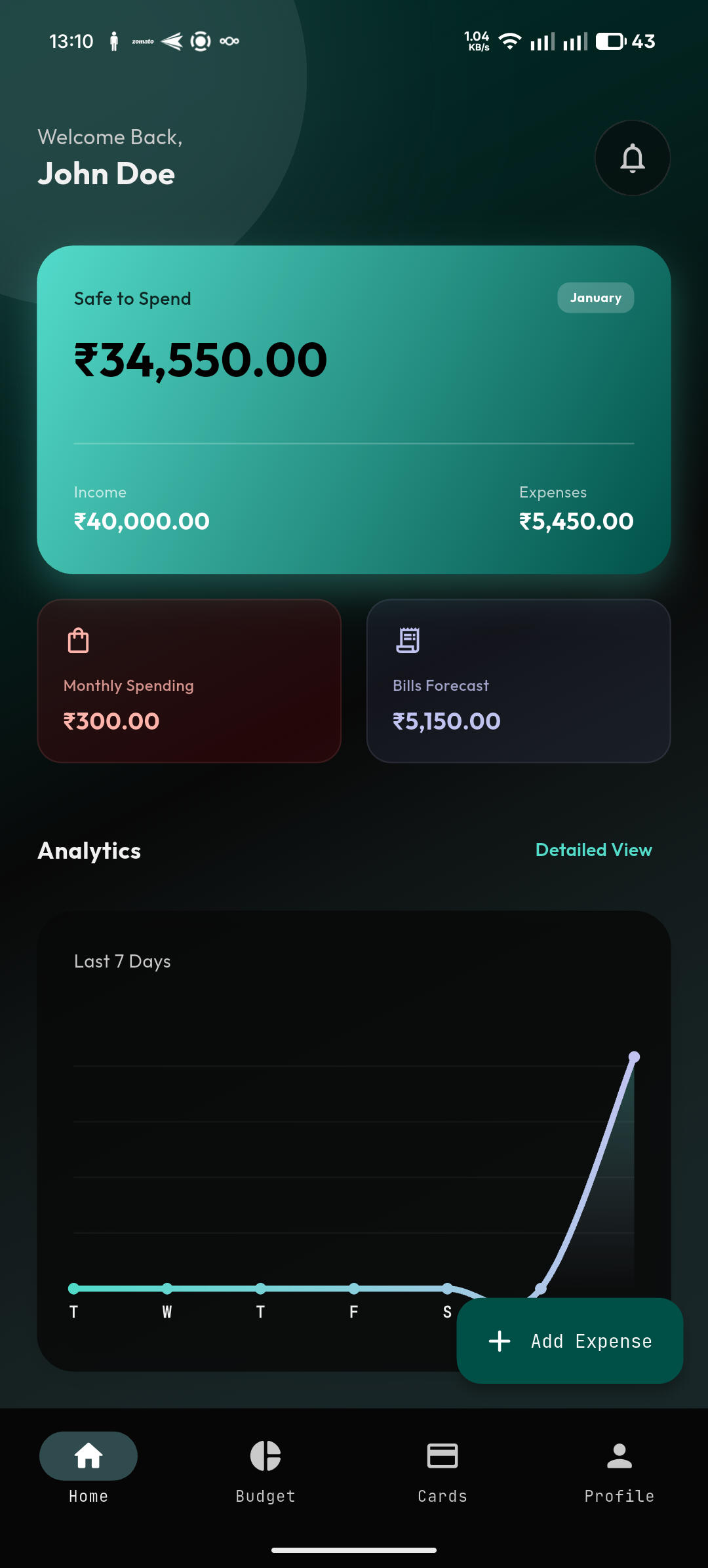Open notifications via the bell icon

(632, 157)
